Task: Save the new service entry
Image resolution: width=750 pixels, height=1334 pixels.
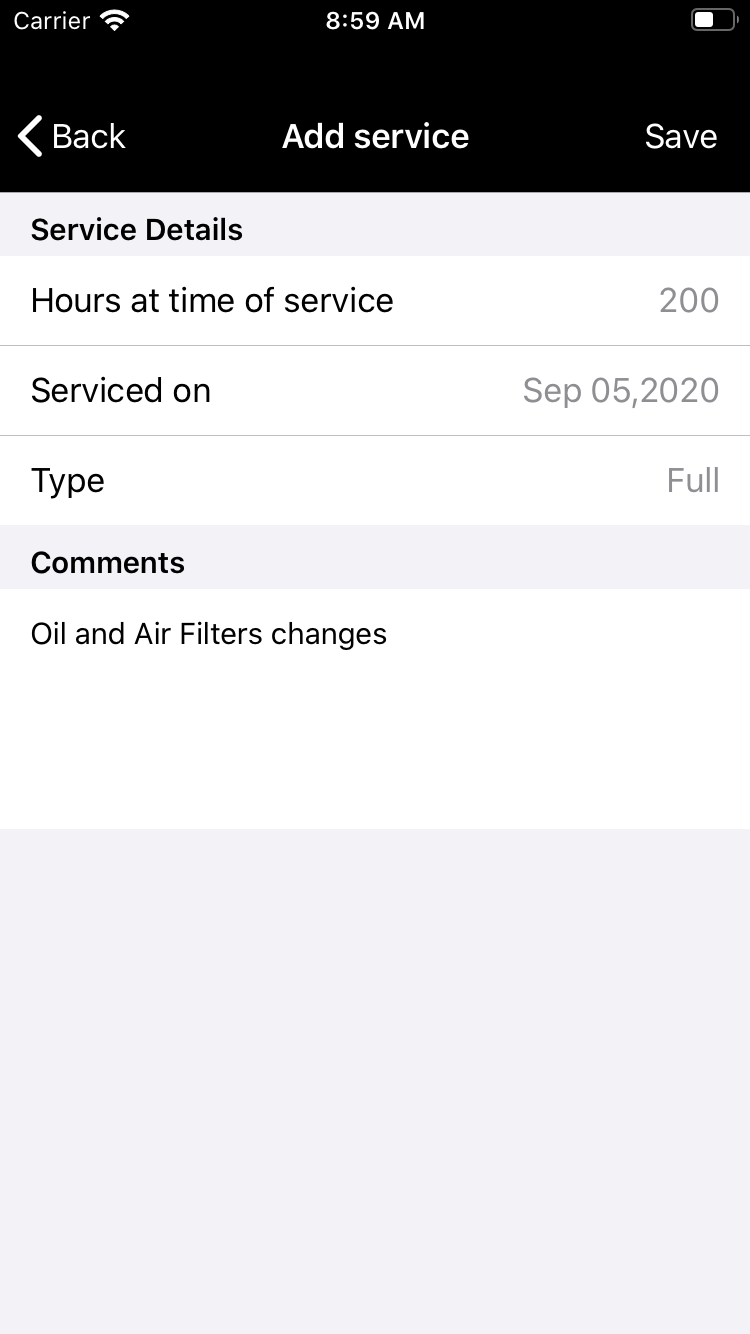Action: pos(680,136)
